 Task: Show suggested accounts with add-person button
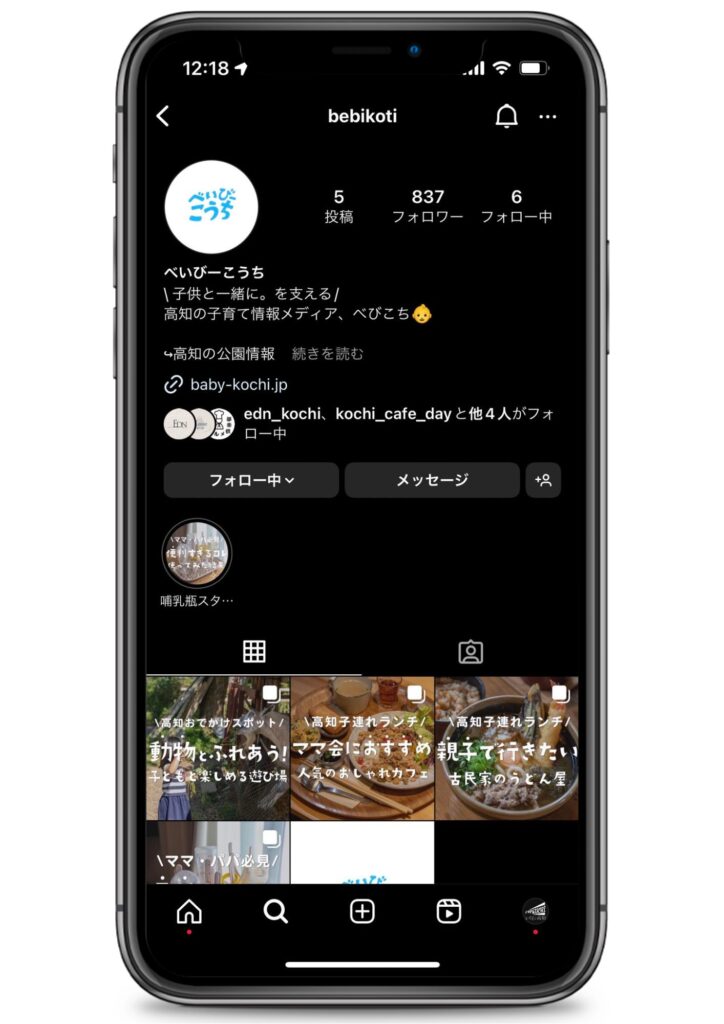point(543,480)
